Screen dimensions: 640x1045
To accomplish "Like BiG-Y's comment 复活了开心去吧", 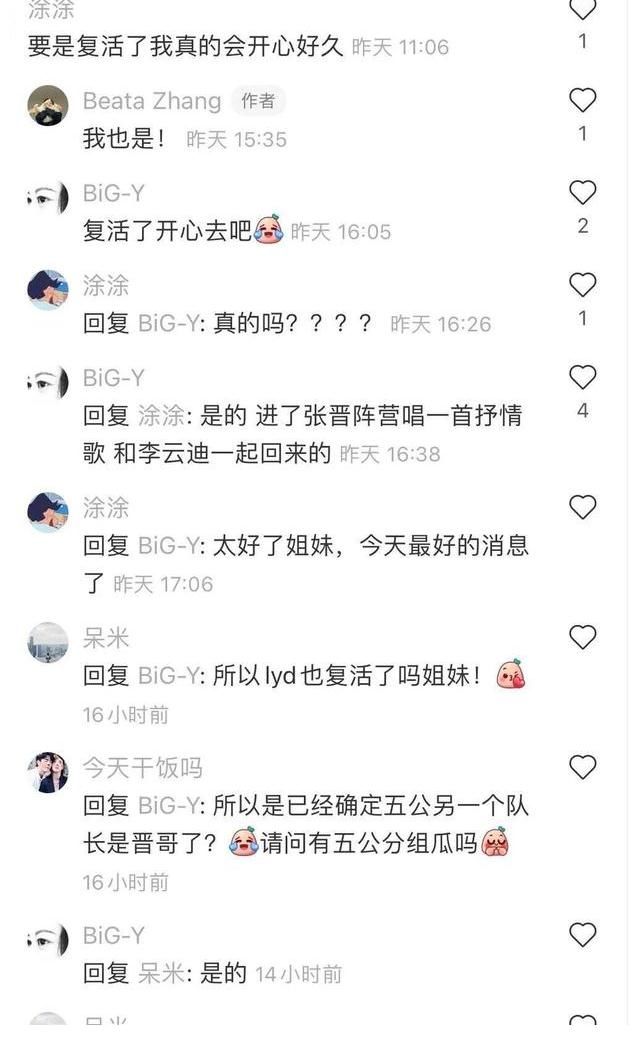I will [582, 192].
